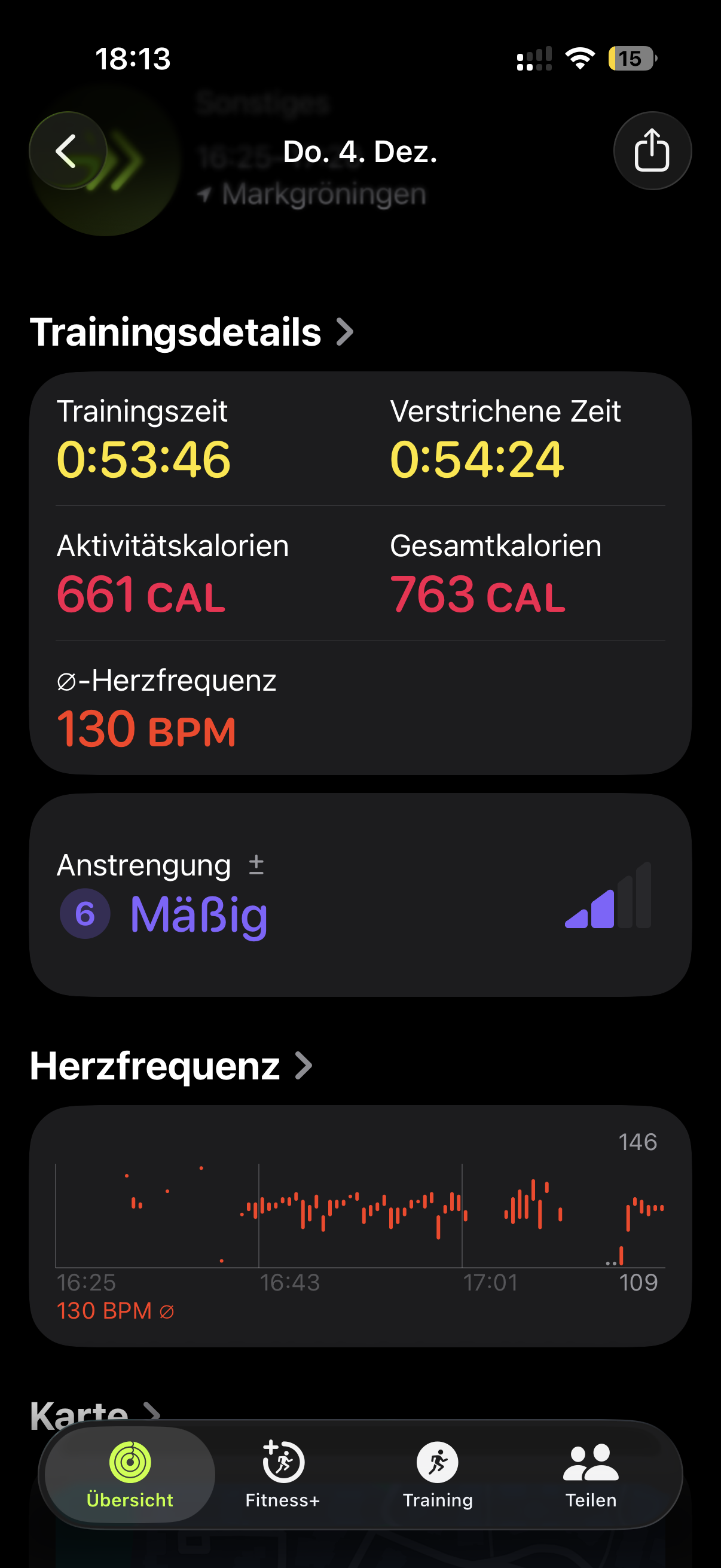Viewport: 721px width, 1568px height.
Task: Open Herzfrequenz details
Action: [x=170, y=1066]
